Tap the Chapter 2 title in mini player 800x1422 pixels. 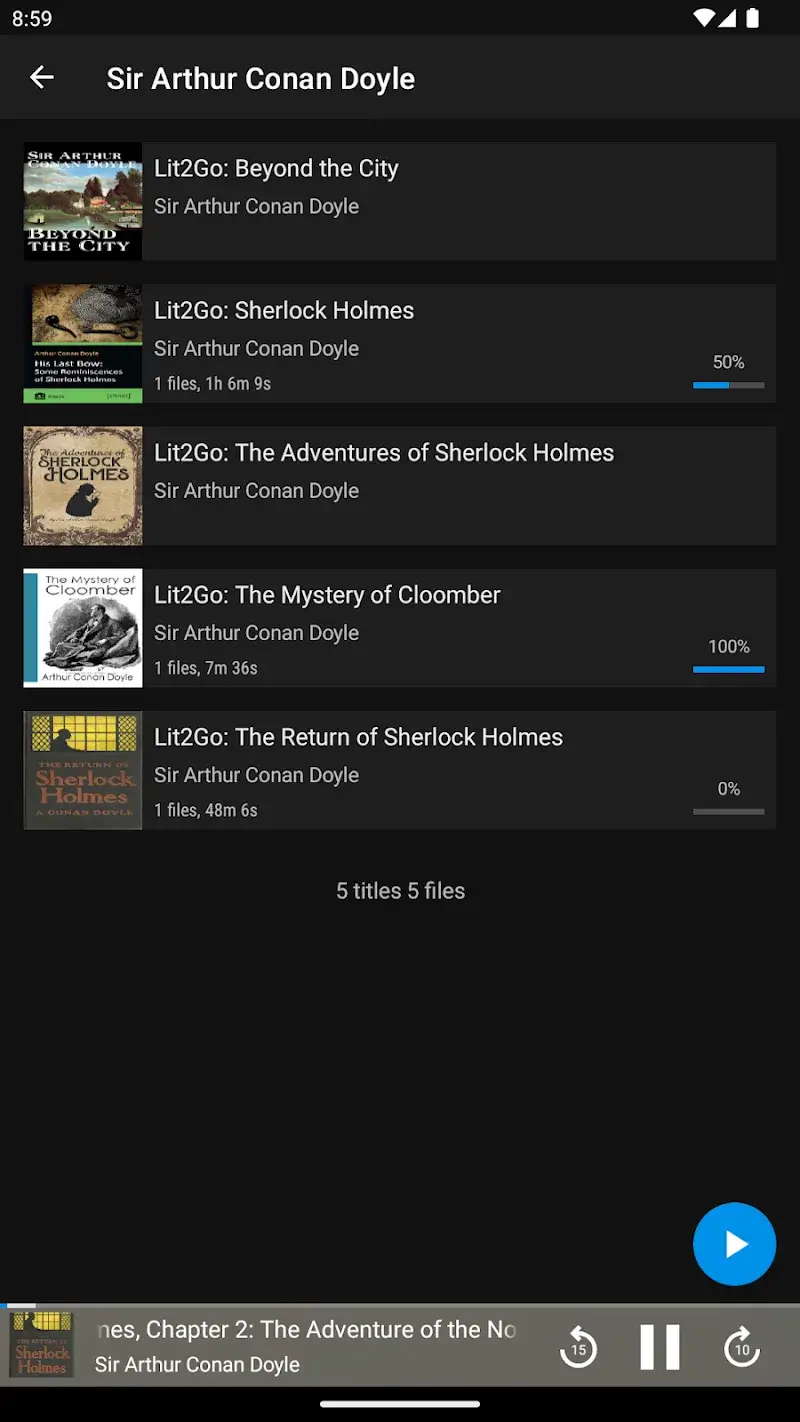point(305,1330)
